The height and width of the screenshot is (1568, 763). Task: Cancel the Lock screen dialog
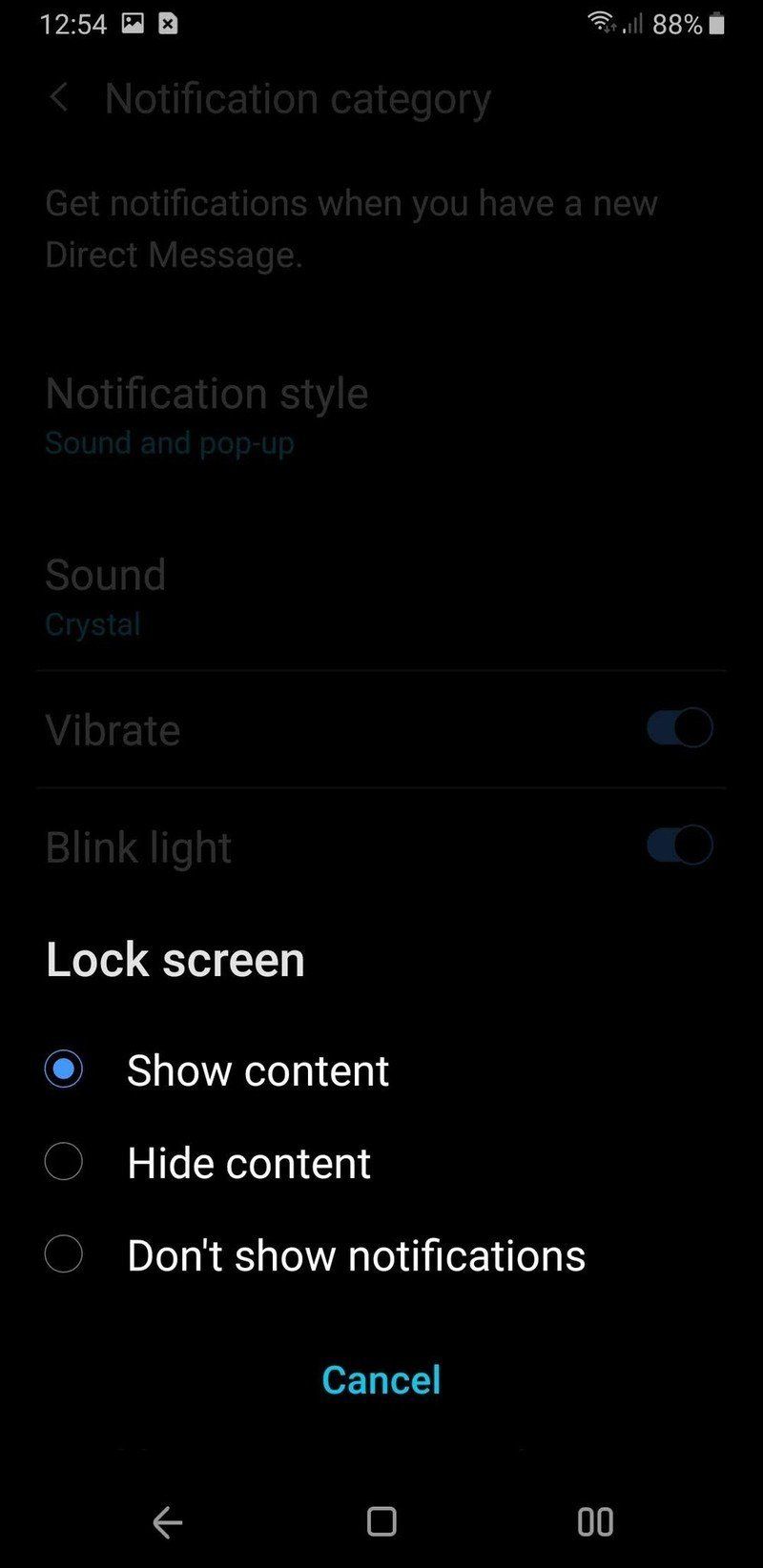[x=381, y=1378]
